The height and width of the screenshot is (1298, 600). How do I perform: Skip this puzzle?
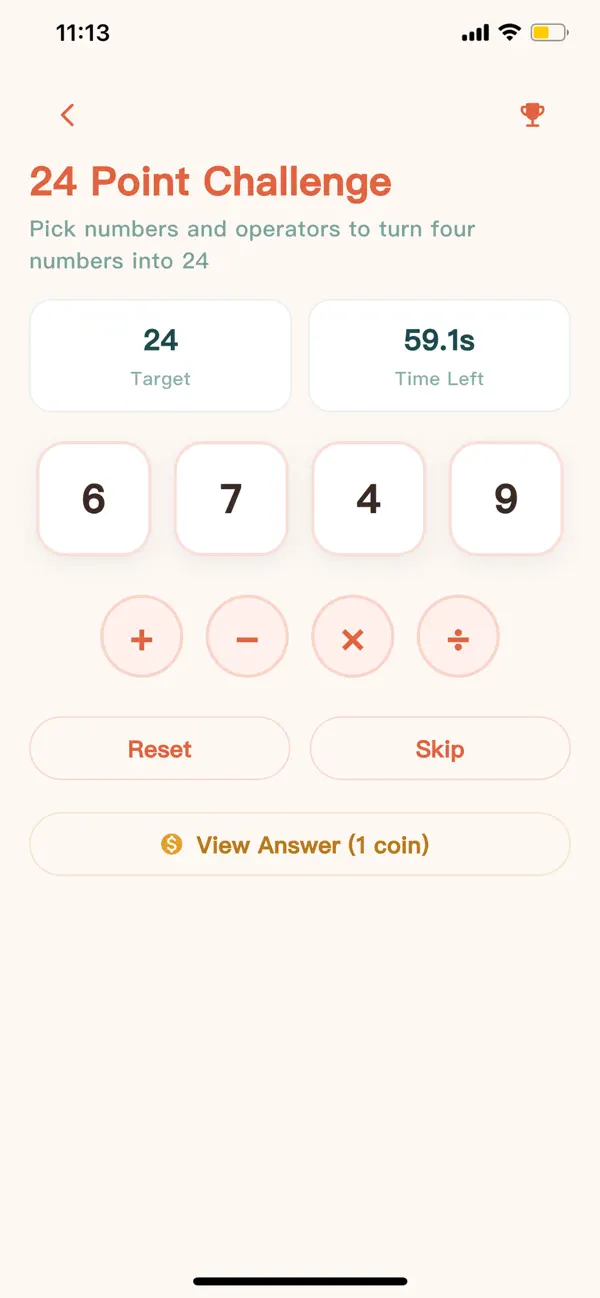(x=440, y=749)
